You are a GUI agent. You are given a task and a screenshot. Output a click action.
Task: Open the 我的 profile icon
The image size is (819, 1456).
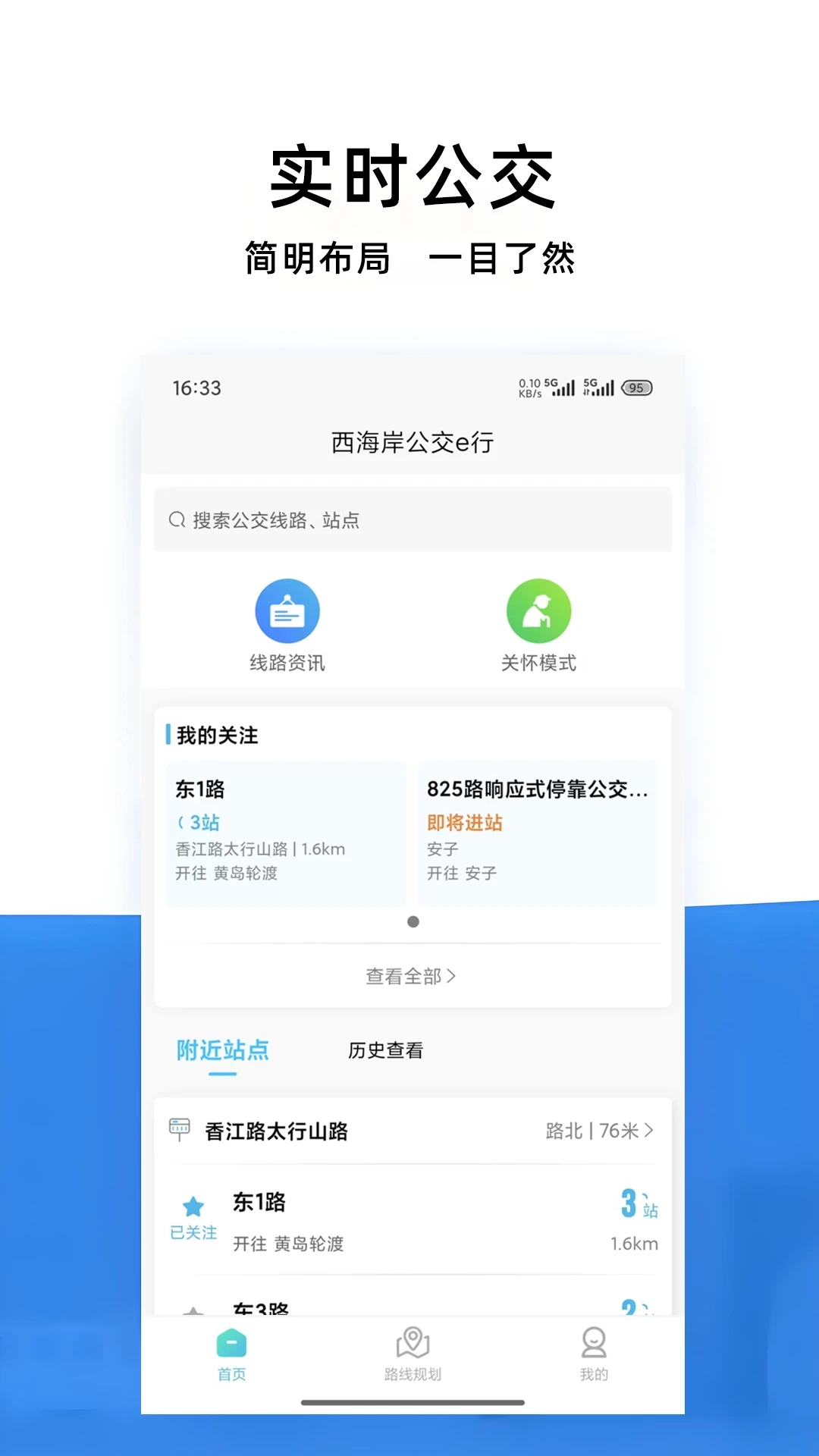(x=595, y=1357)
